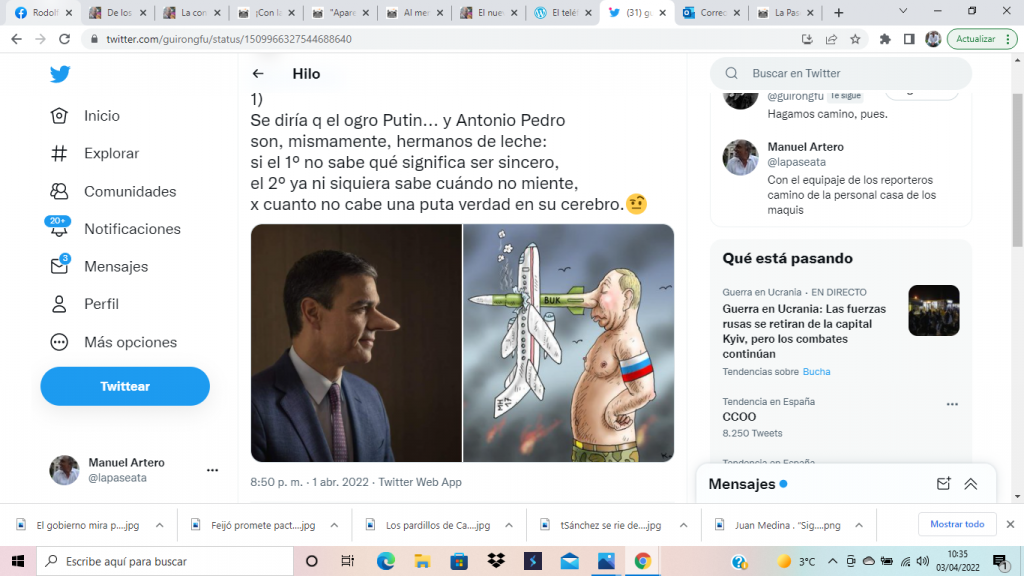Tap the Twittear button
Screen dimensions: 1024x576
coord(125,386)
